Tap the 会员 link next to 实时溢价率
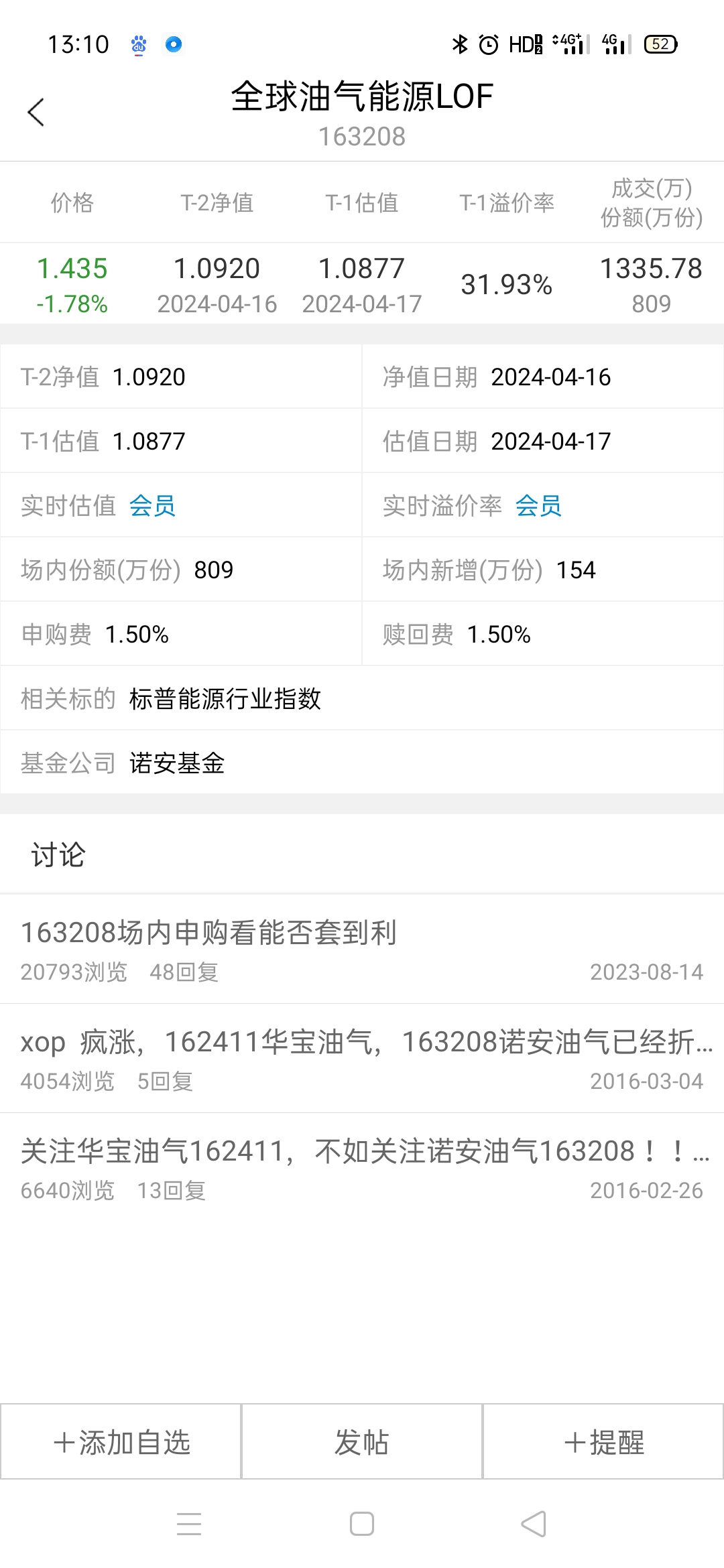 pyautogui.click(x=538, y=505)
